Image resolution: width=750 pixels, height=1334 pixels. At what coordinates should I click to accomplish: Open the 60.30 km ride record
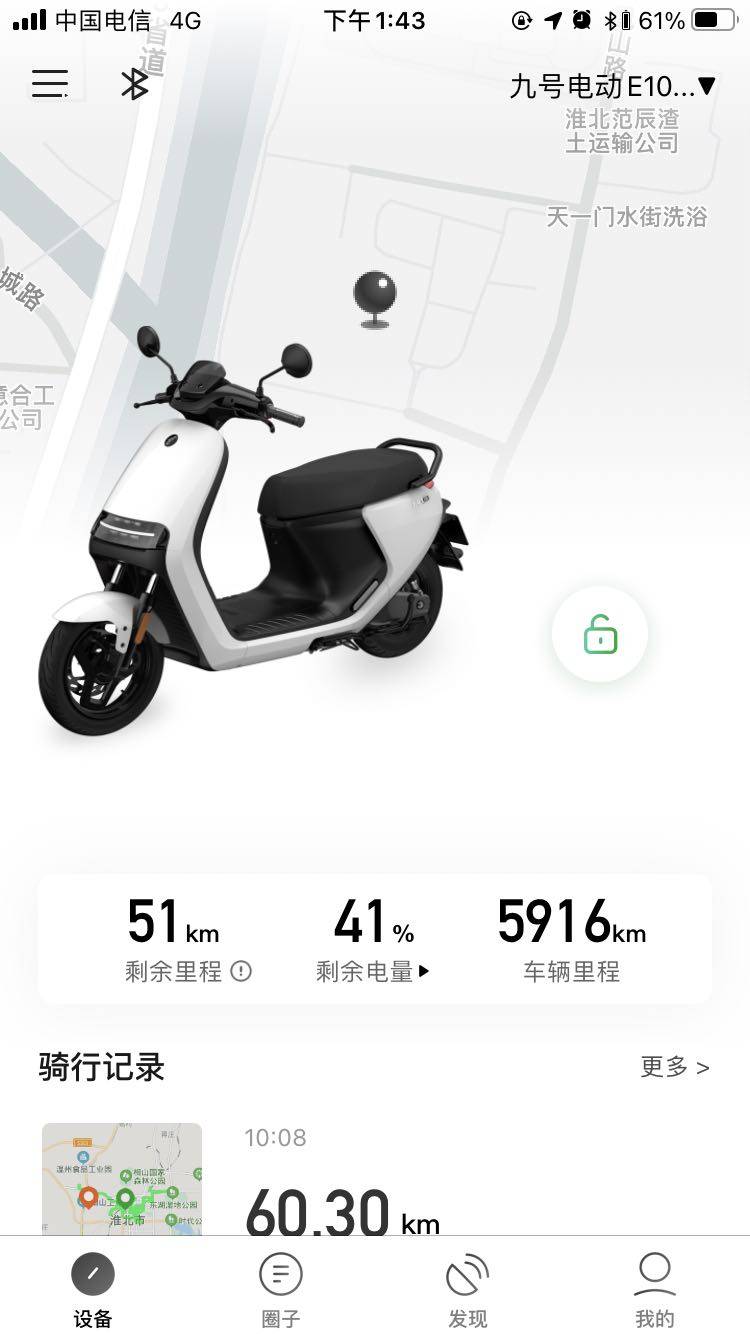(375, 1178)
